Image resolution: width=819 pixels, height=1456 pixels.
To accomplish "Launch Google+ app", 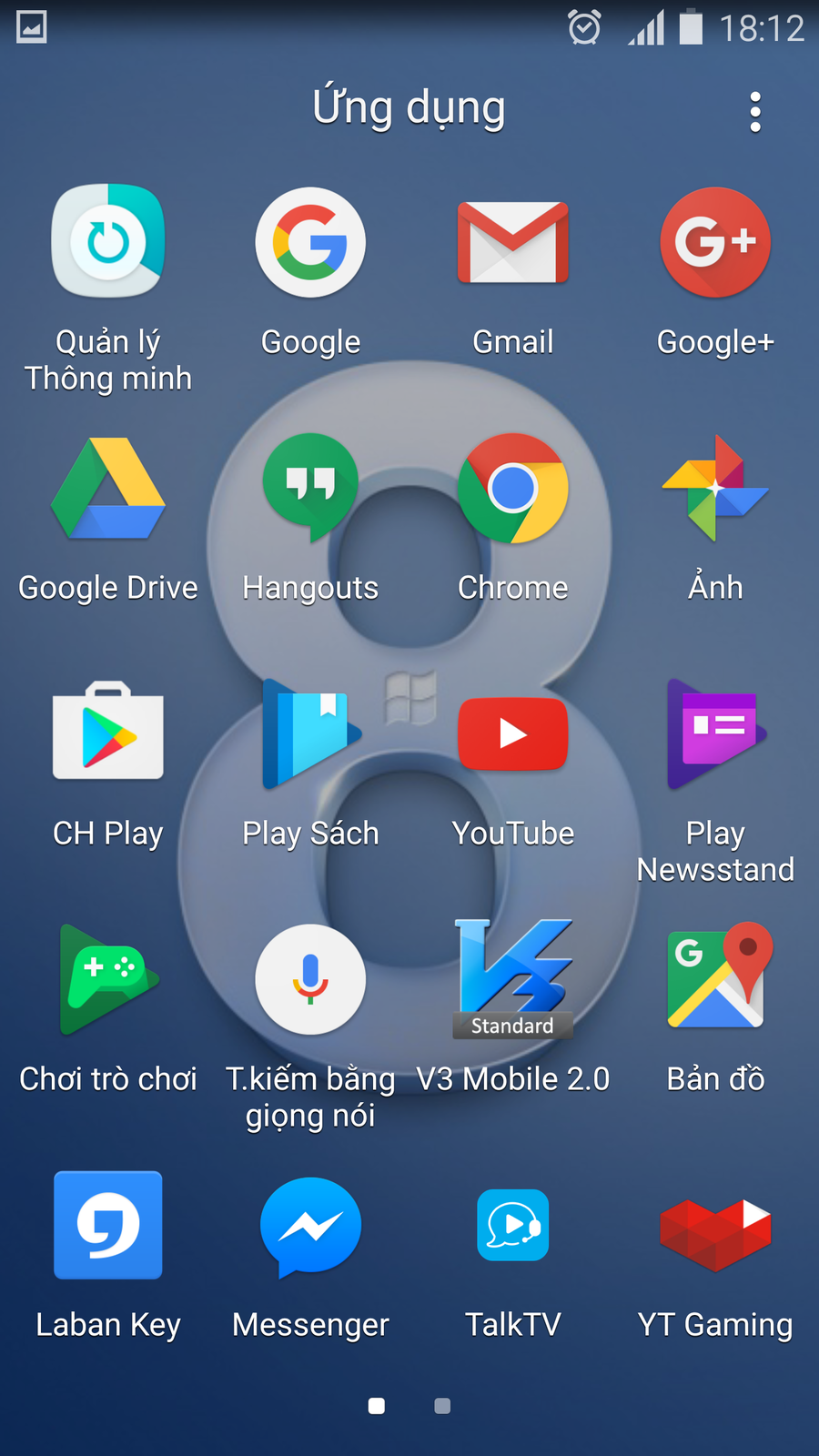I will click(715, 243).
